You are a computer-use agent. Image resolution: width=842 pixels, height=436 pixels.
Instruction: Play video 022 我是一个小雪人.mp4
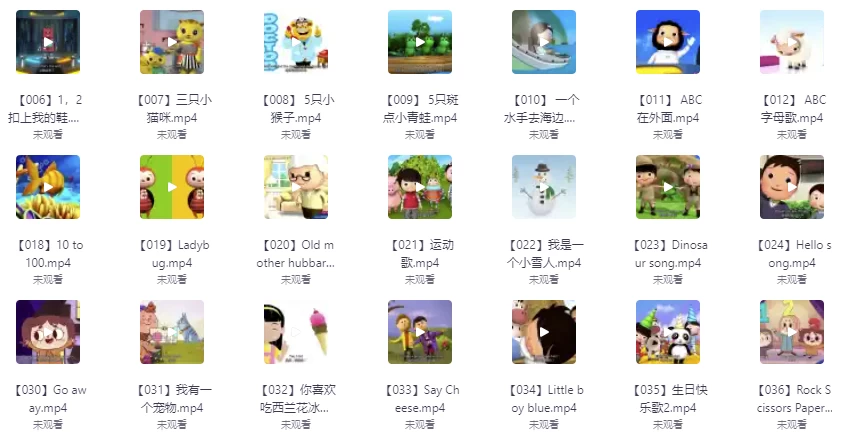point(544,187)
